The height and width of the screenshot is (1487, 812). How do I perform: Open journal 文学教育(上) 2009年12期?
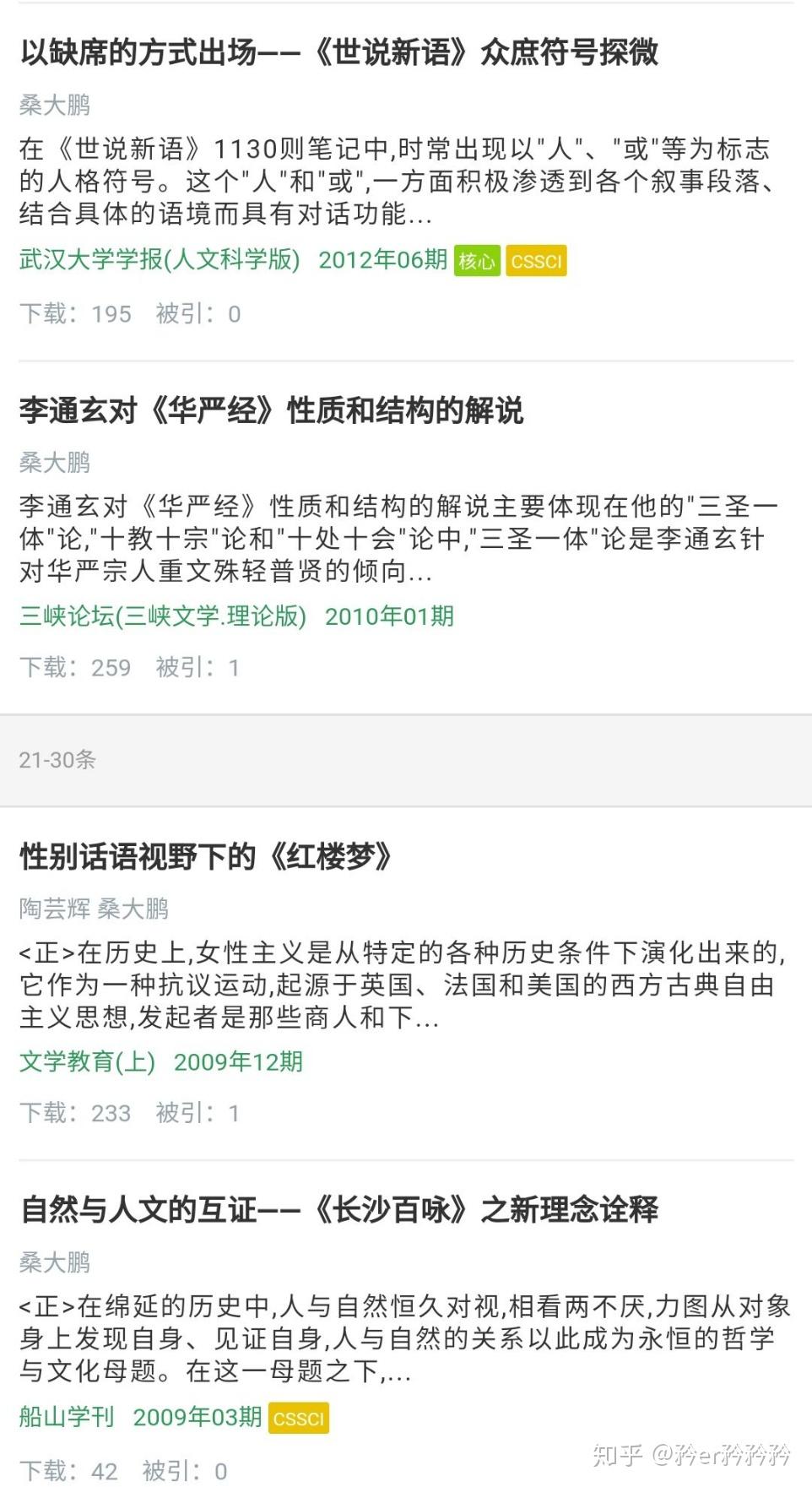click(160, 1062)
